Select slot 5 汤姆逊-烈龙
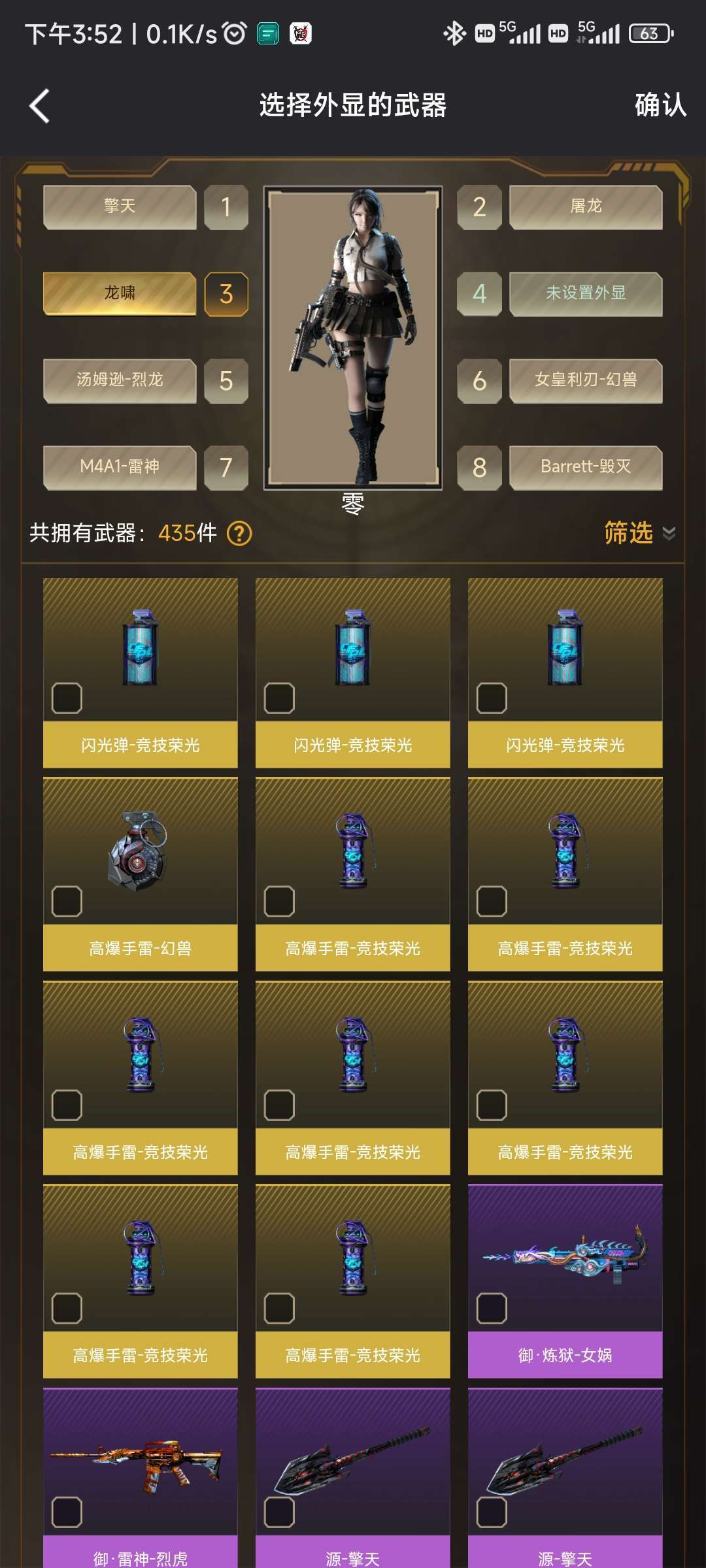This screenshot has width=706, height=1568. [x=120, y=380]
